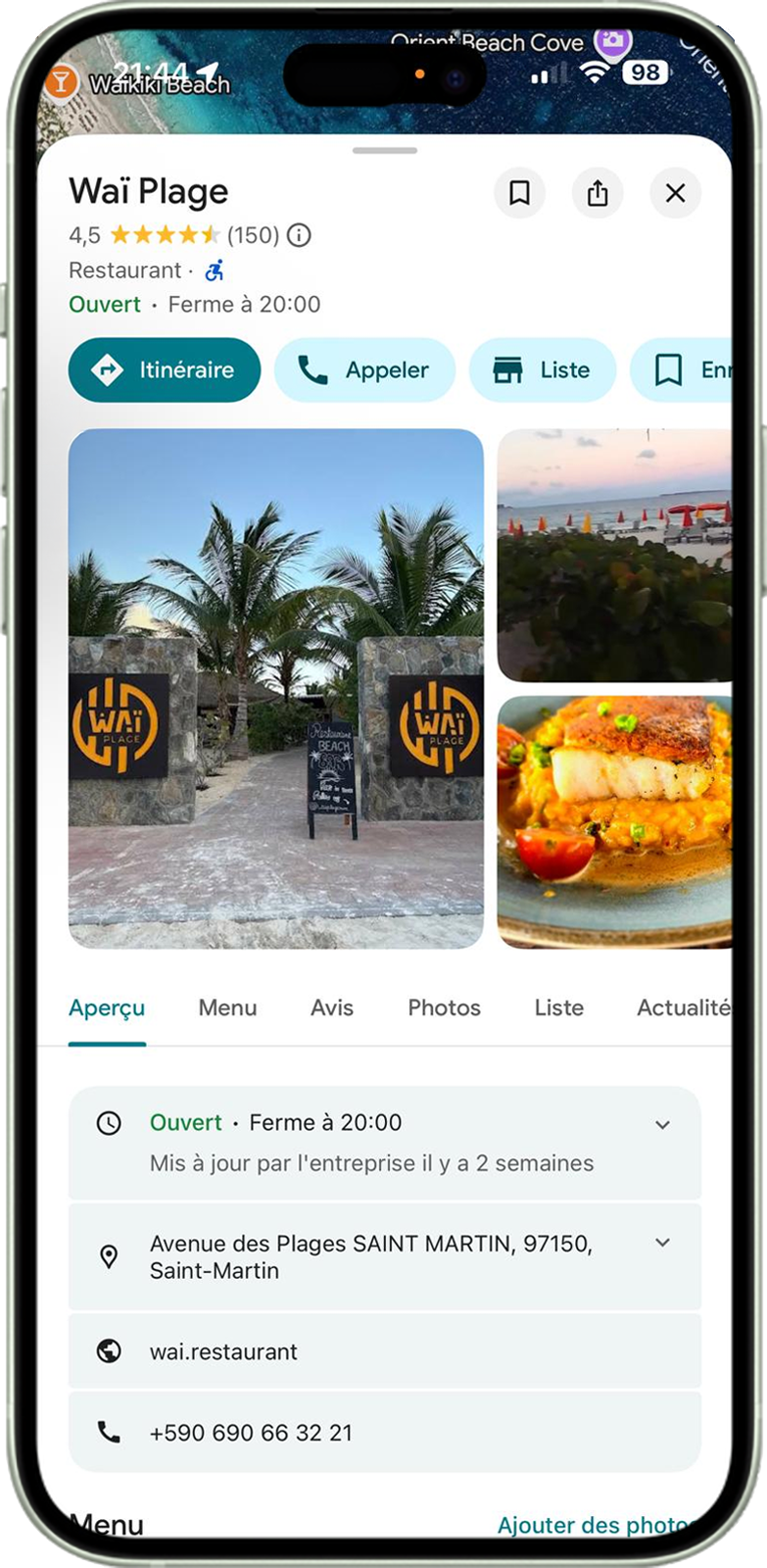Screen dimensions: 767x1568
Task: Open the entrance photo with Waï signs
Action: coord(275,688)
